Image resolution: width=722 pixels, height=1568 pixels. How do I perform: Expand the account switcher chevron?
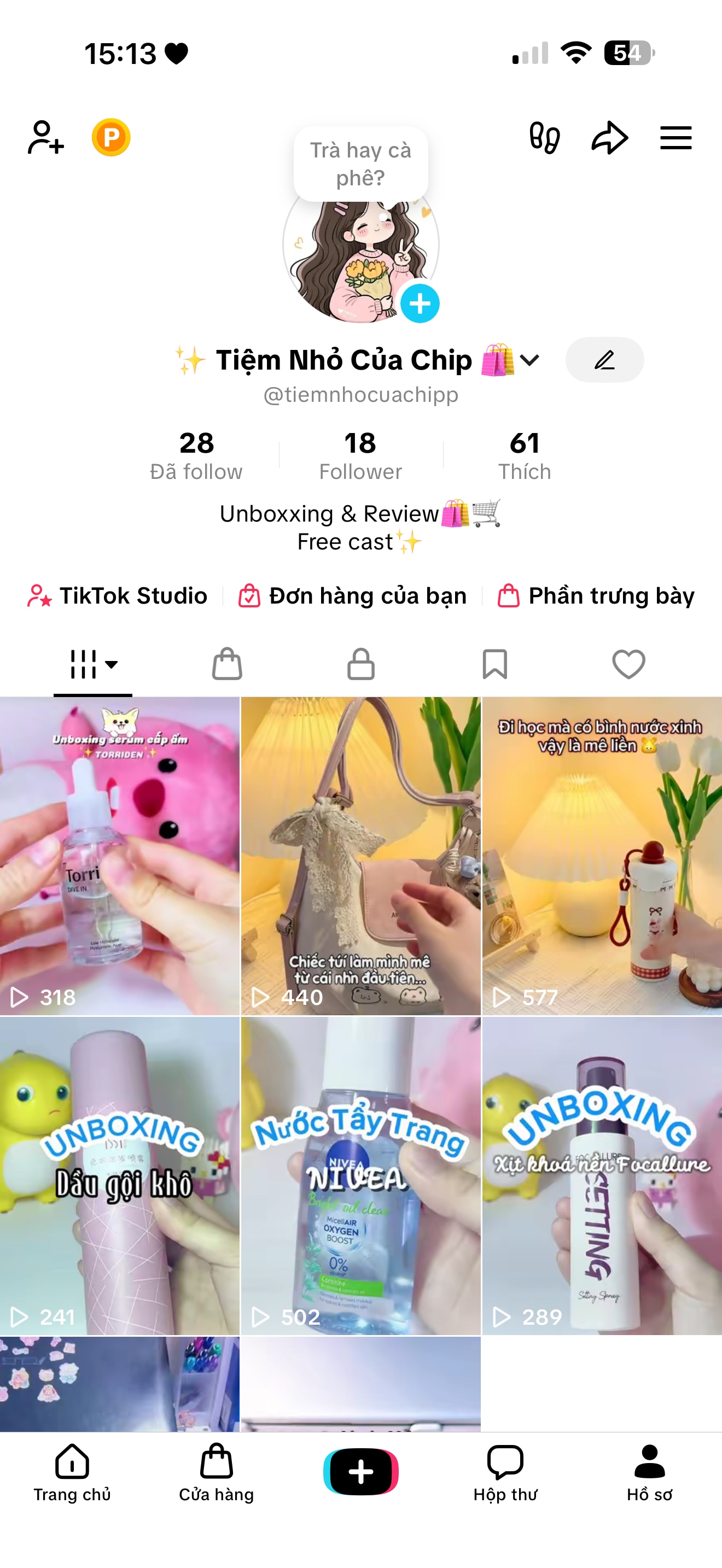coord(529,360)
